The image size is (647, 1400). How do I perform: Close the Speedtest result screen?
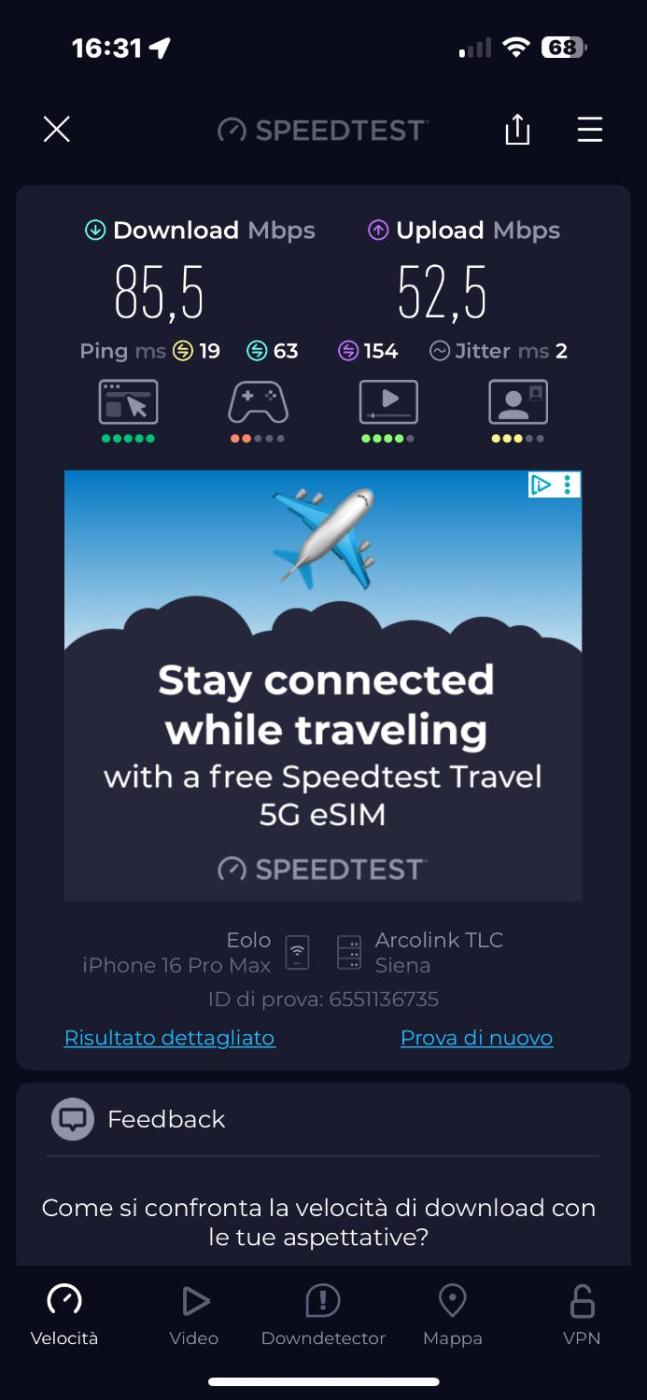point(57,129)
